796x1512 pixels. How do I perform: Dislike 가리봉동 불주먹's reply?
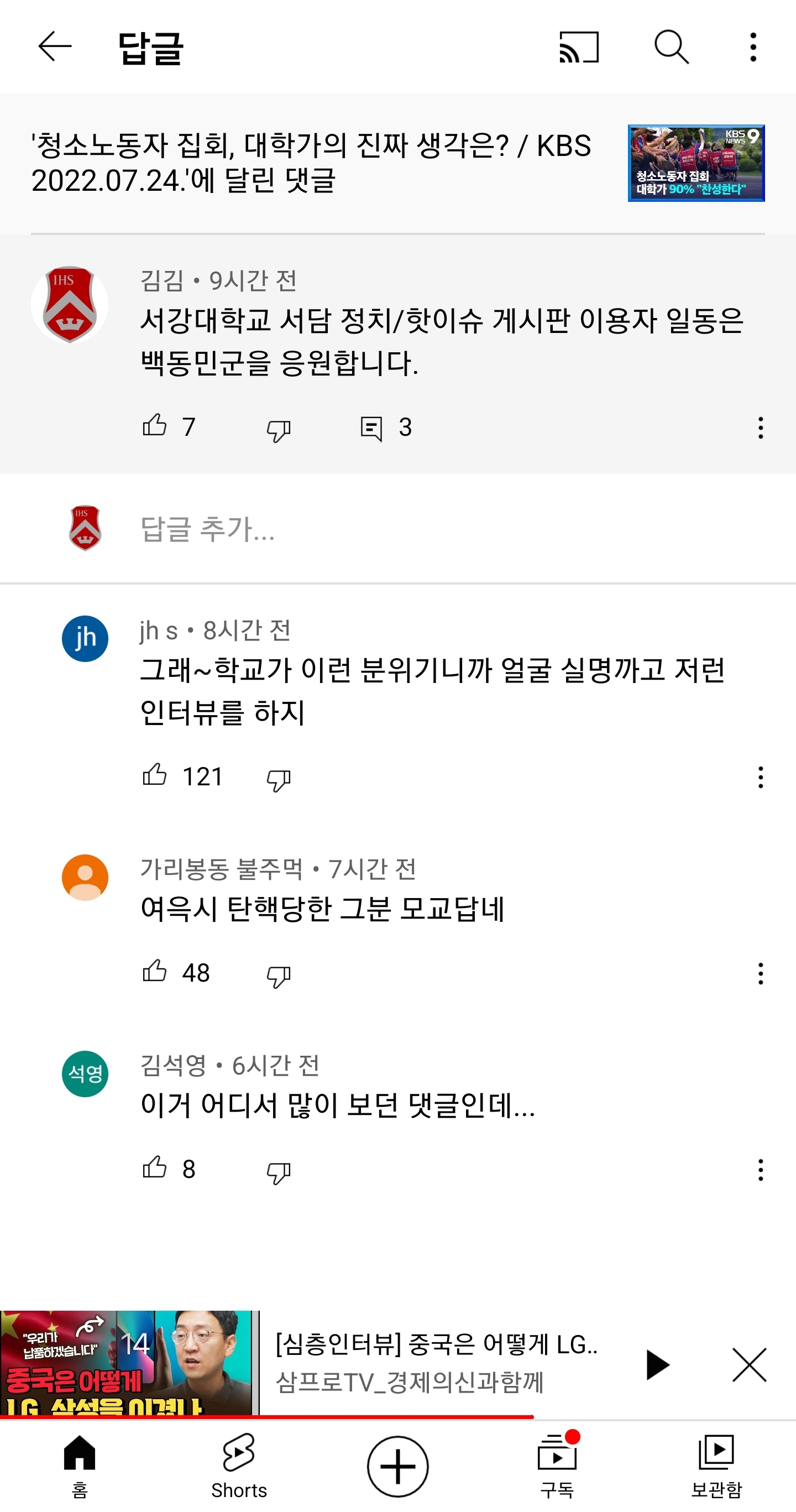(x=278, y=976)
